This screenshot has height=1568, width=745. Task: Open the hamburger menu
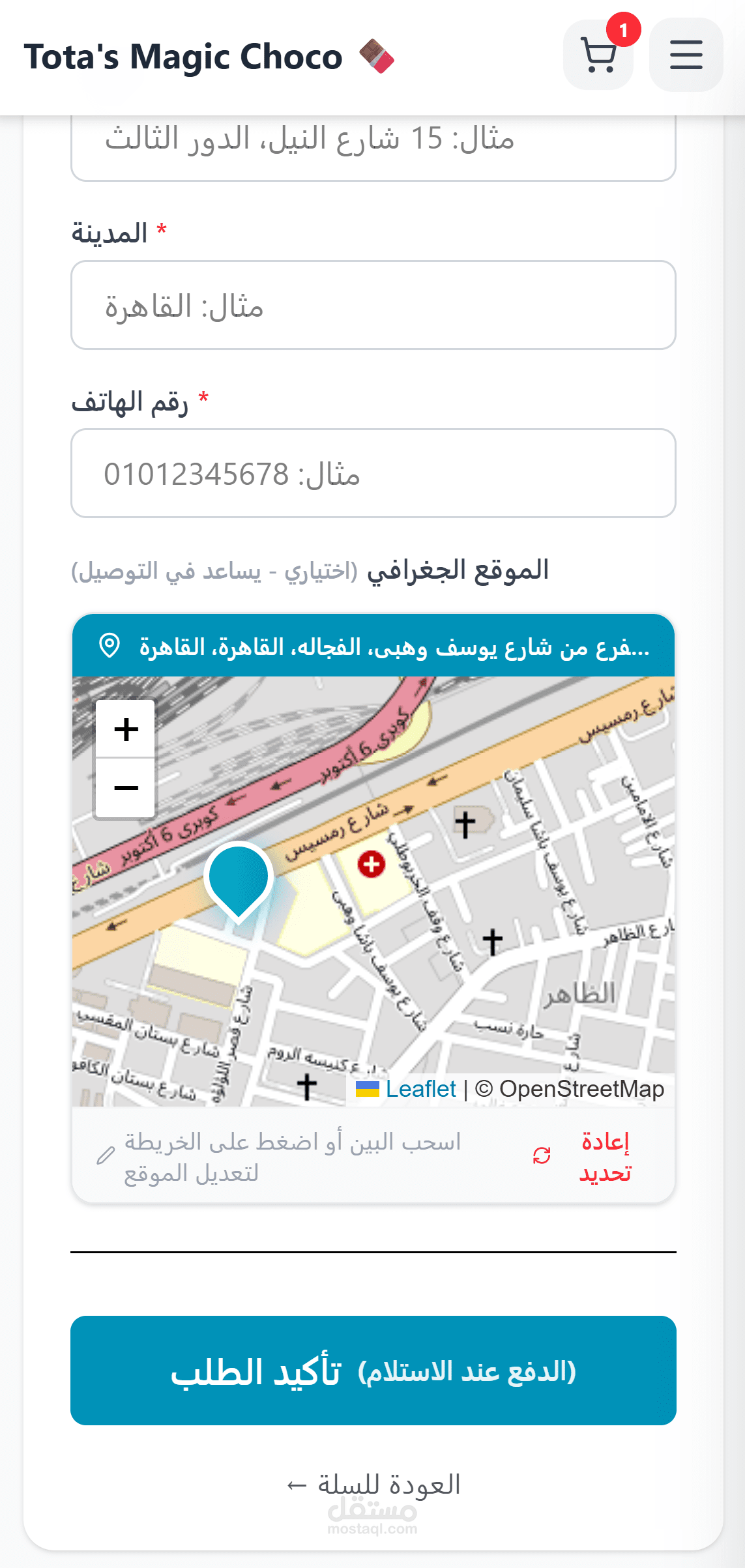tap(686, 55)
